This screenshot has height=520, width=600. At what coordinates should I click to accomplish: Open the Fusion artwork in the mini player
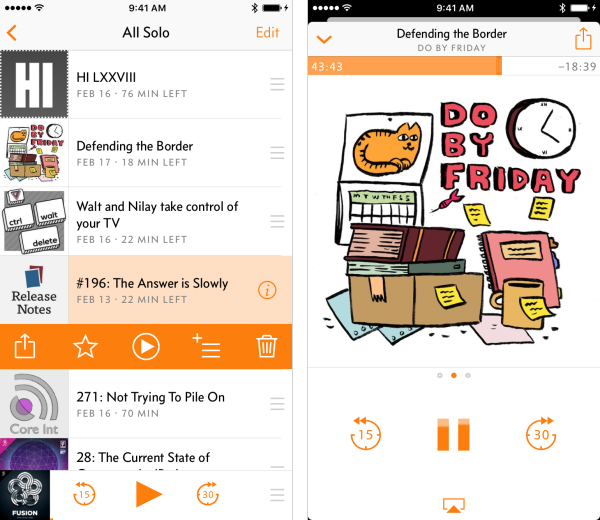pyautogui.click(x=24, y=495)
